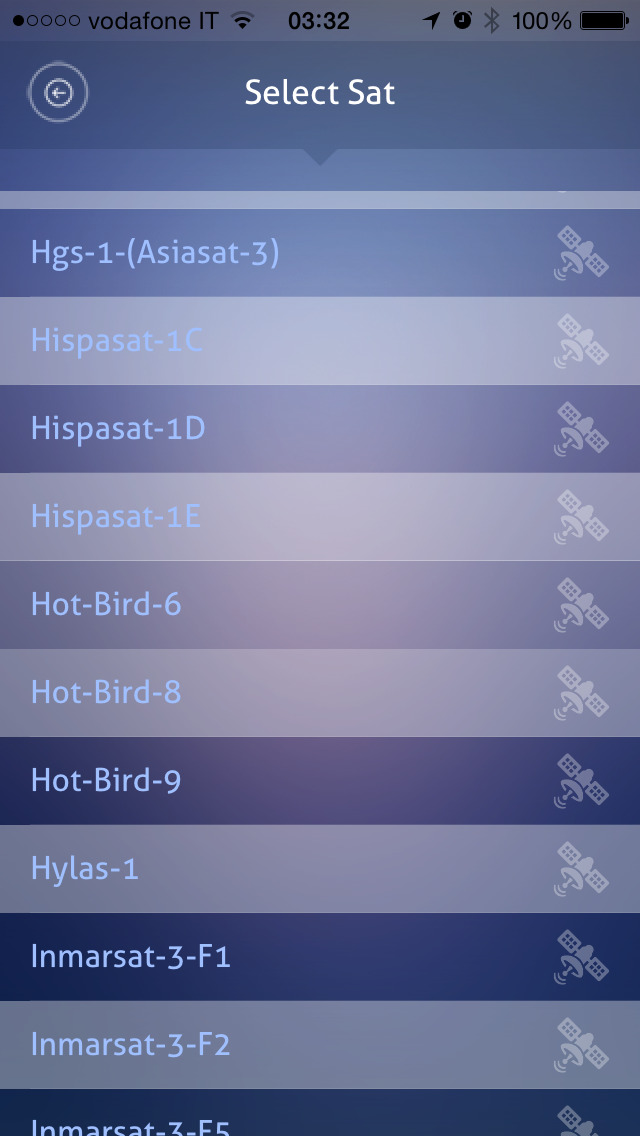Choose the Hot-Bird-6 satellite
This screenshot has height=1136, width=640.
pyautogui.click(x=320, y=605)
